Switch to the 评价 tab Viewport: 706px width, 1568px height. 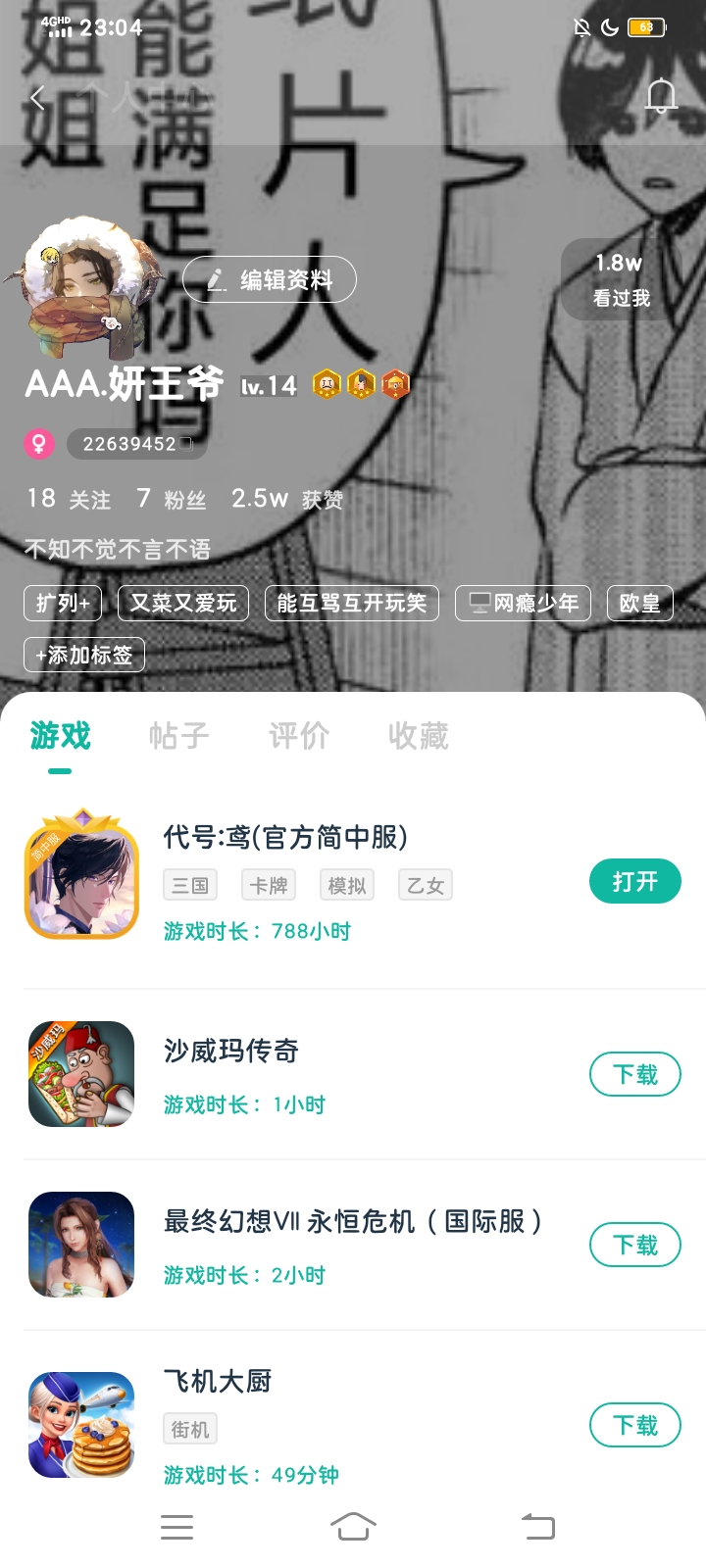(x=299, y=736)
